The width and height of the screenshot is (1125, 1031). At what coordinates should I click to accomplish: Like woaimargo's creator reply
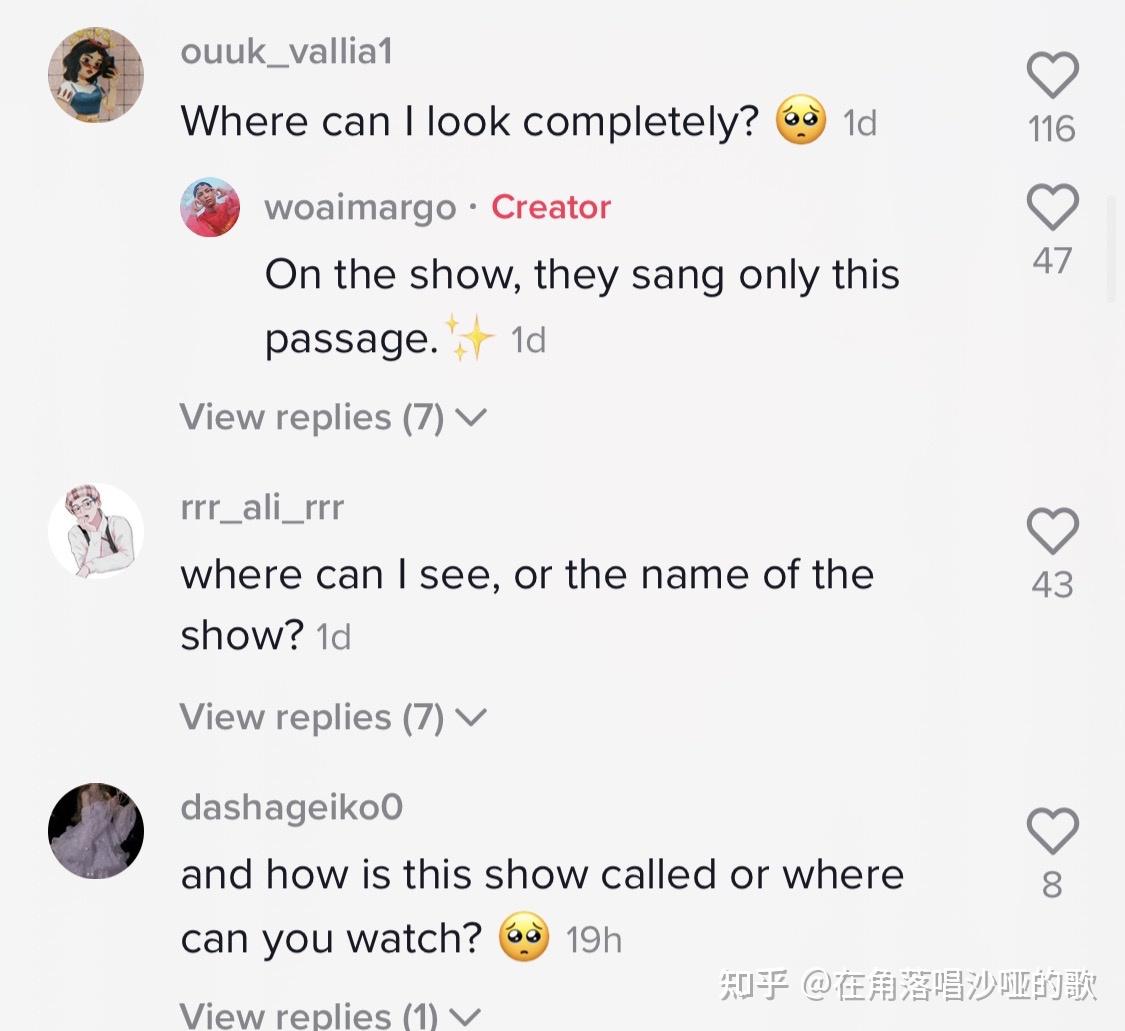pyautogui.click(x=1052, y=208)
